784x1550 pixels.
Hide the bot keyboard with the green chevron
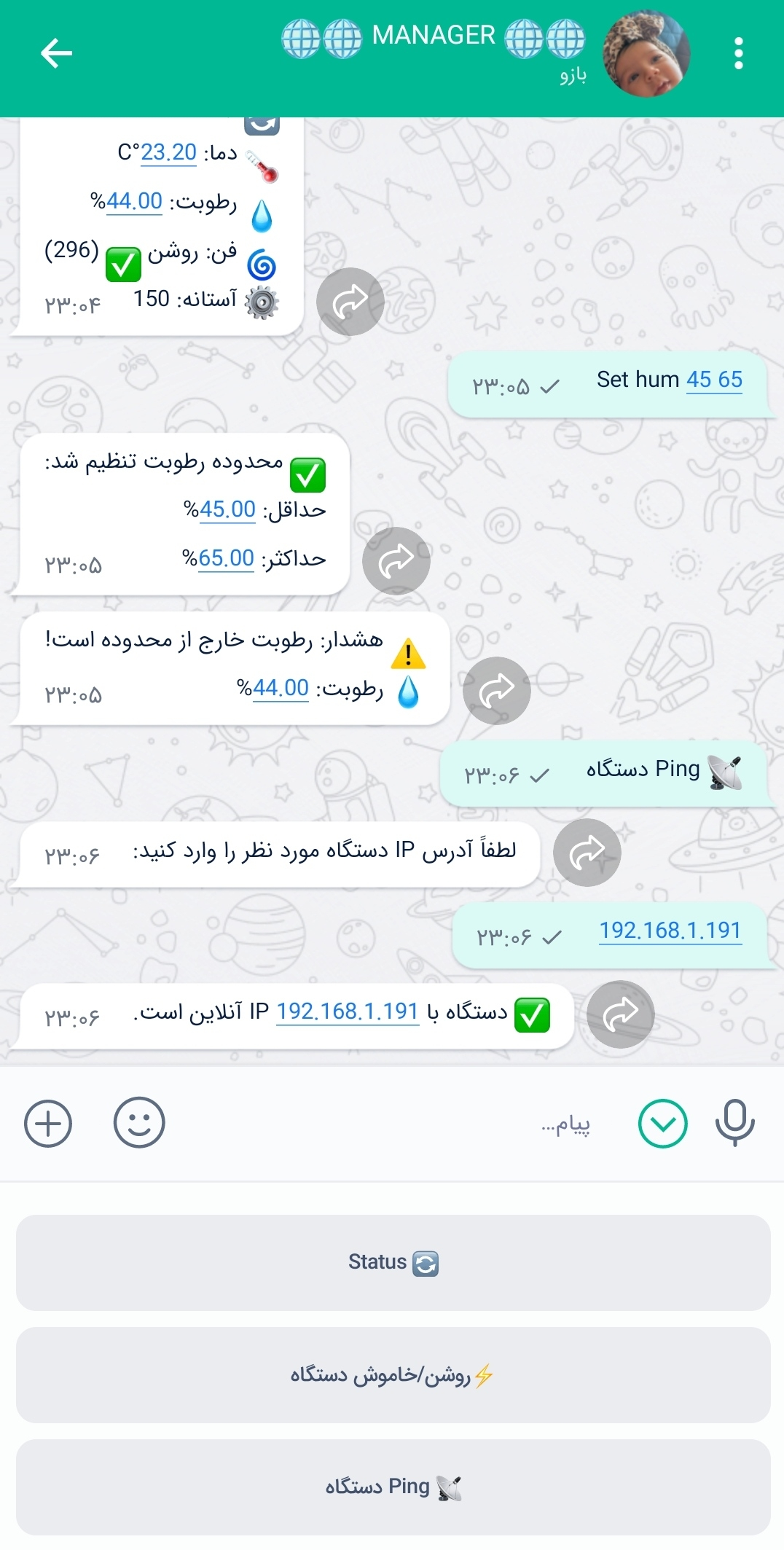pyautogui.click(x=662, y=1123)
